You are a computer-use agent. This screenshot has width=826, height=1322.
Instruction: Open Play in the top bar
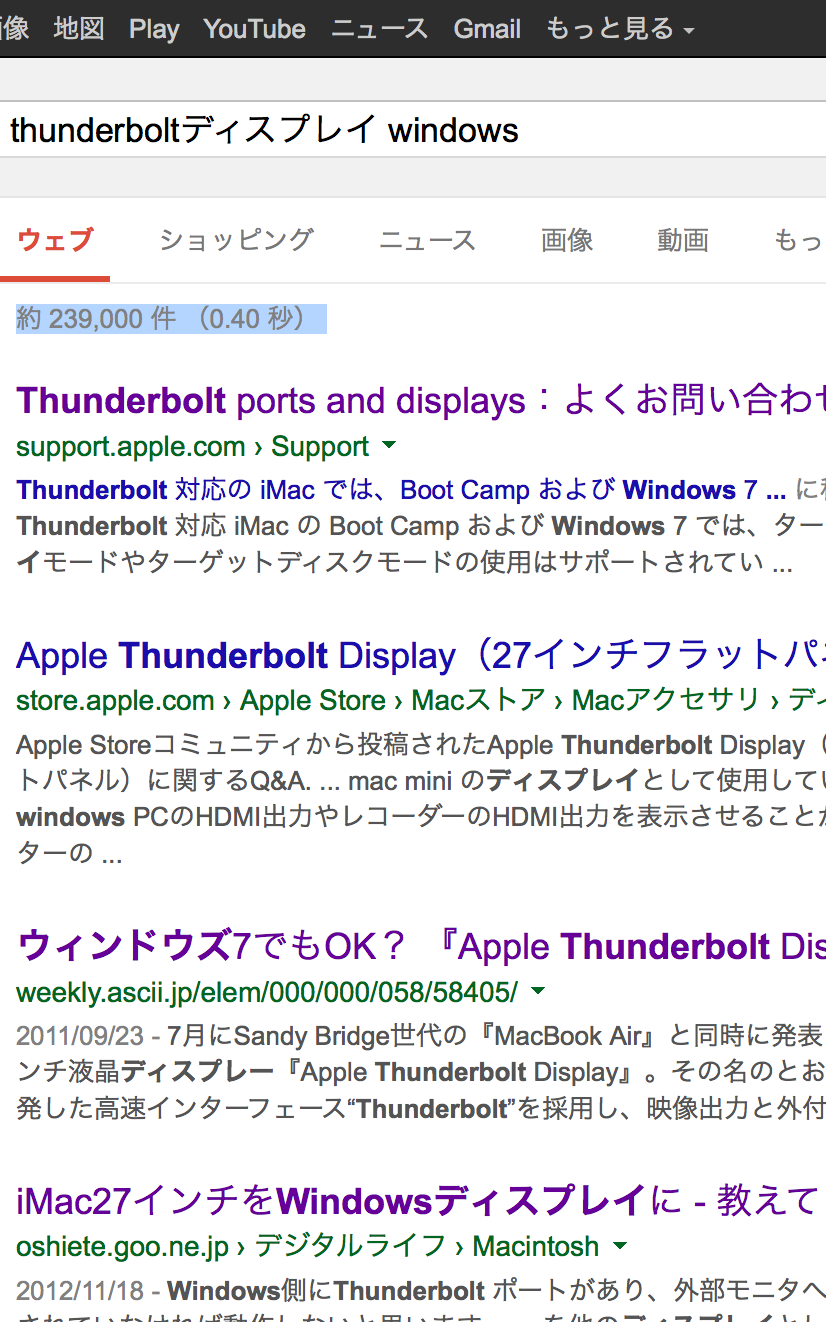point(154,29)
